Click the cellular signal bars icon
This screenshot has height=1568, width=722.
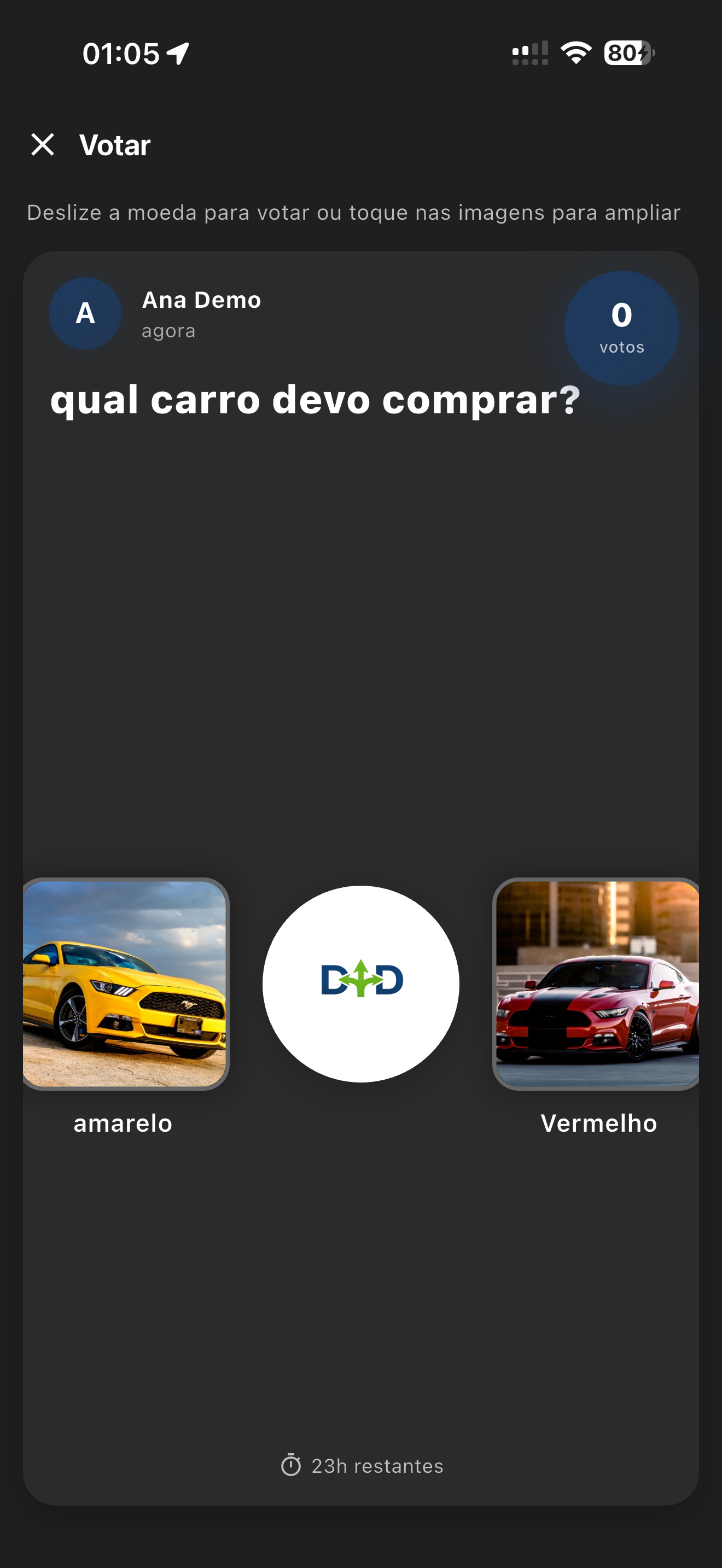pos(528,54)
